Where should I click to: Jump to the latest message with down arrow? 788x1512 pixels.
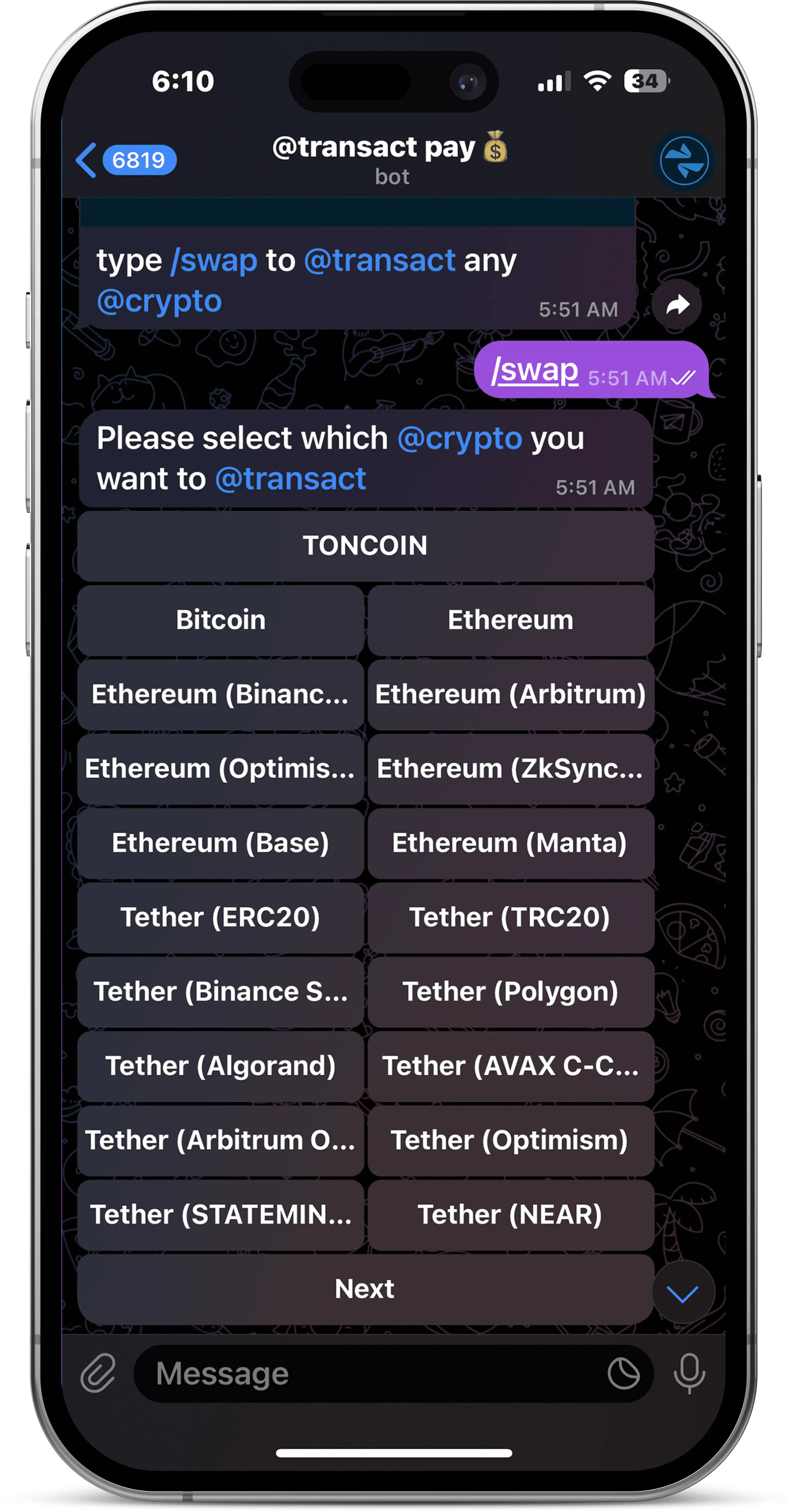click(x=683, y=1292)
